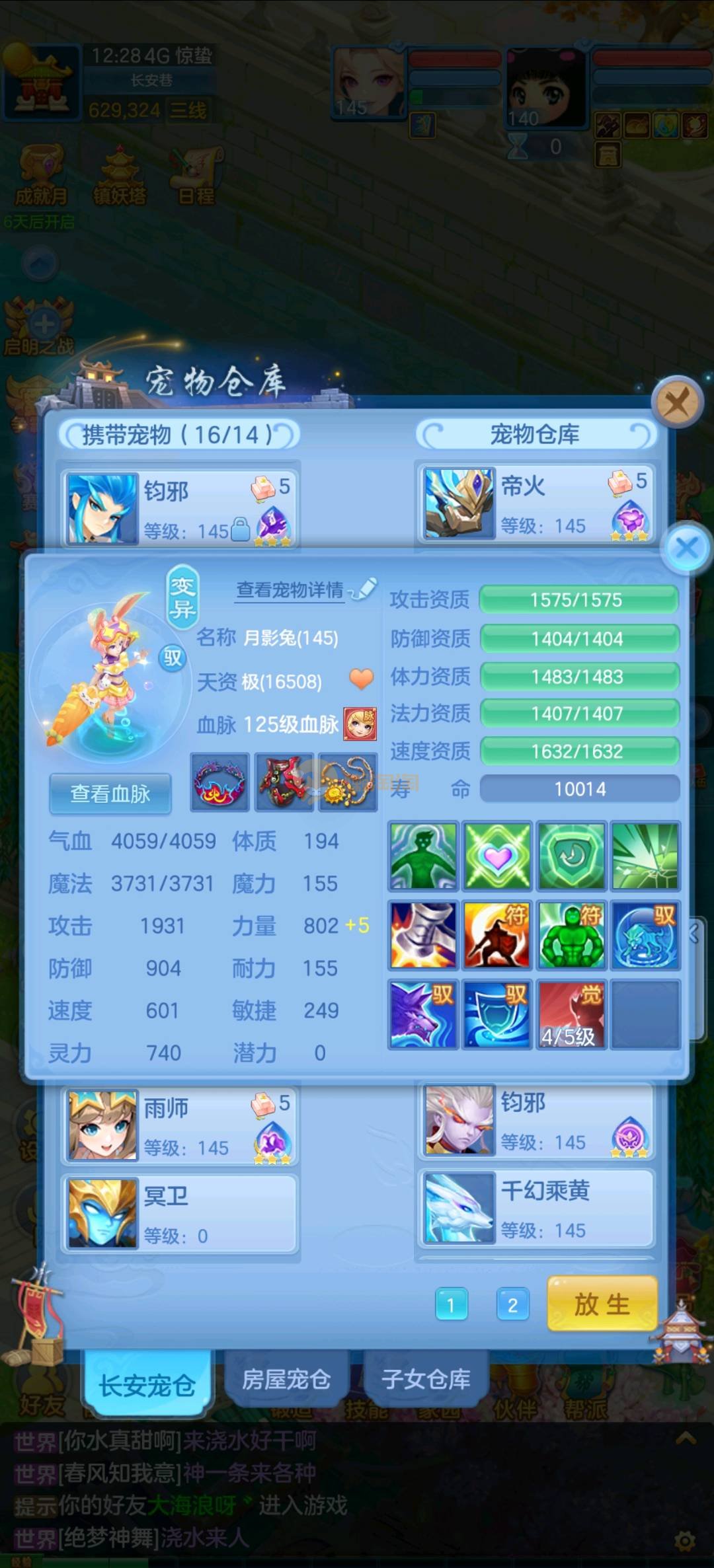Screen dimensions: 714x1568
Task: Close the 宠物仓库 window
Action: [676, 401]
